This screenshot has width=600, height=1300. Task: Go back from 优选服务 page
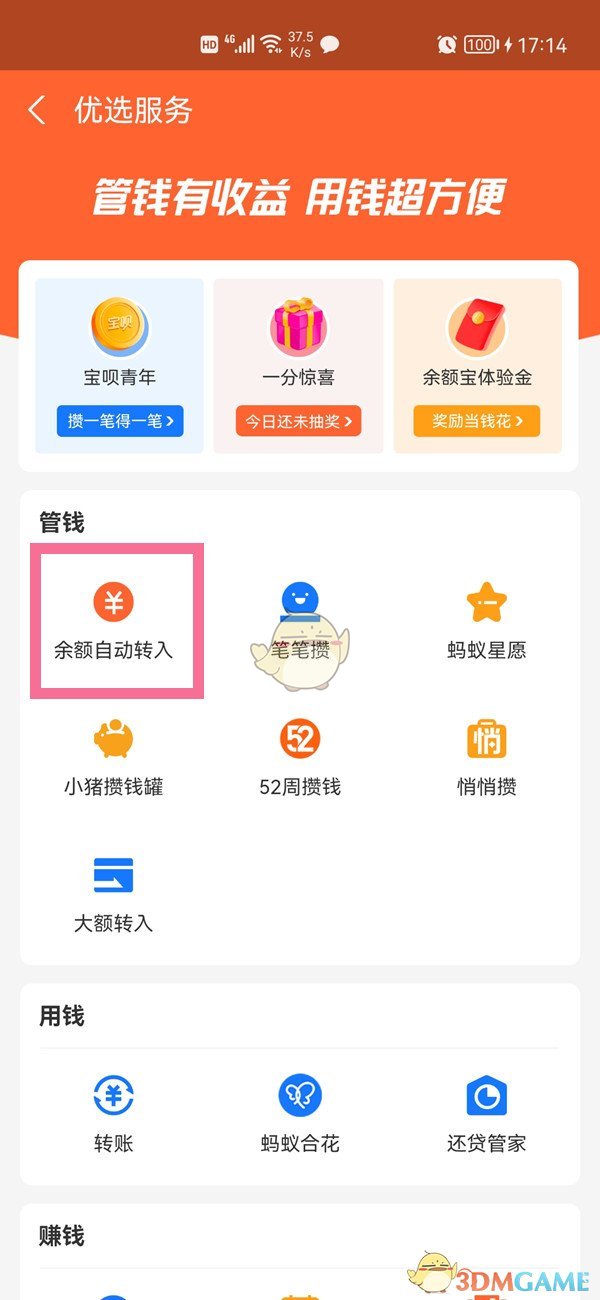pos(37,110)
